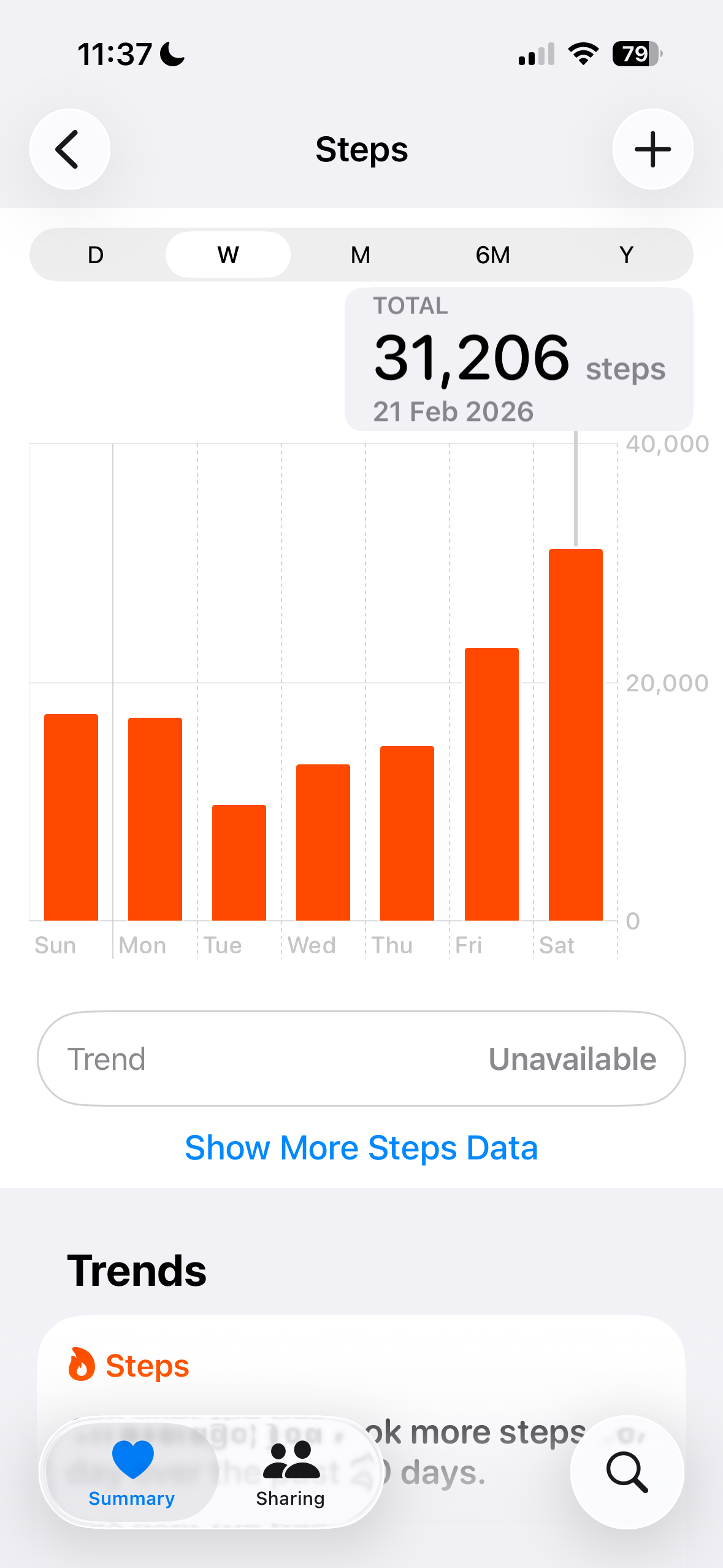Add steps data with plus button

(652, 149)
